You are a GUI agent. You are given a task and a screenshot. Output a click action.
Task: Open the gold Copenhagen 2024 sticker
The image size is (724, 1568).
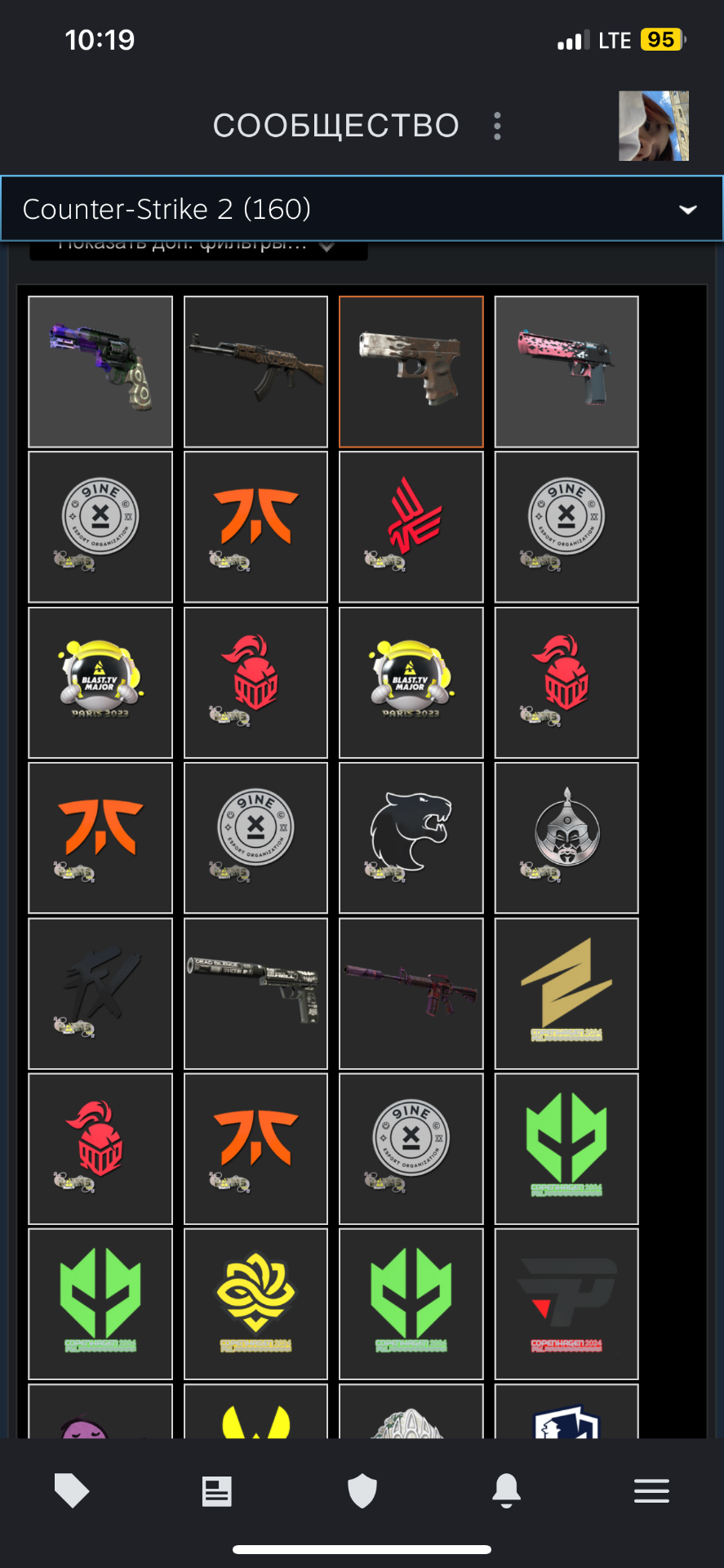click(566, 993)
